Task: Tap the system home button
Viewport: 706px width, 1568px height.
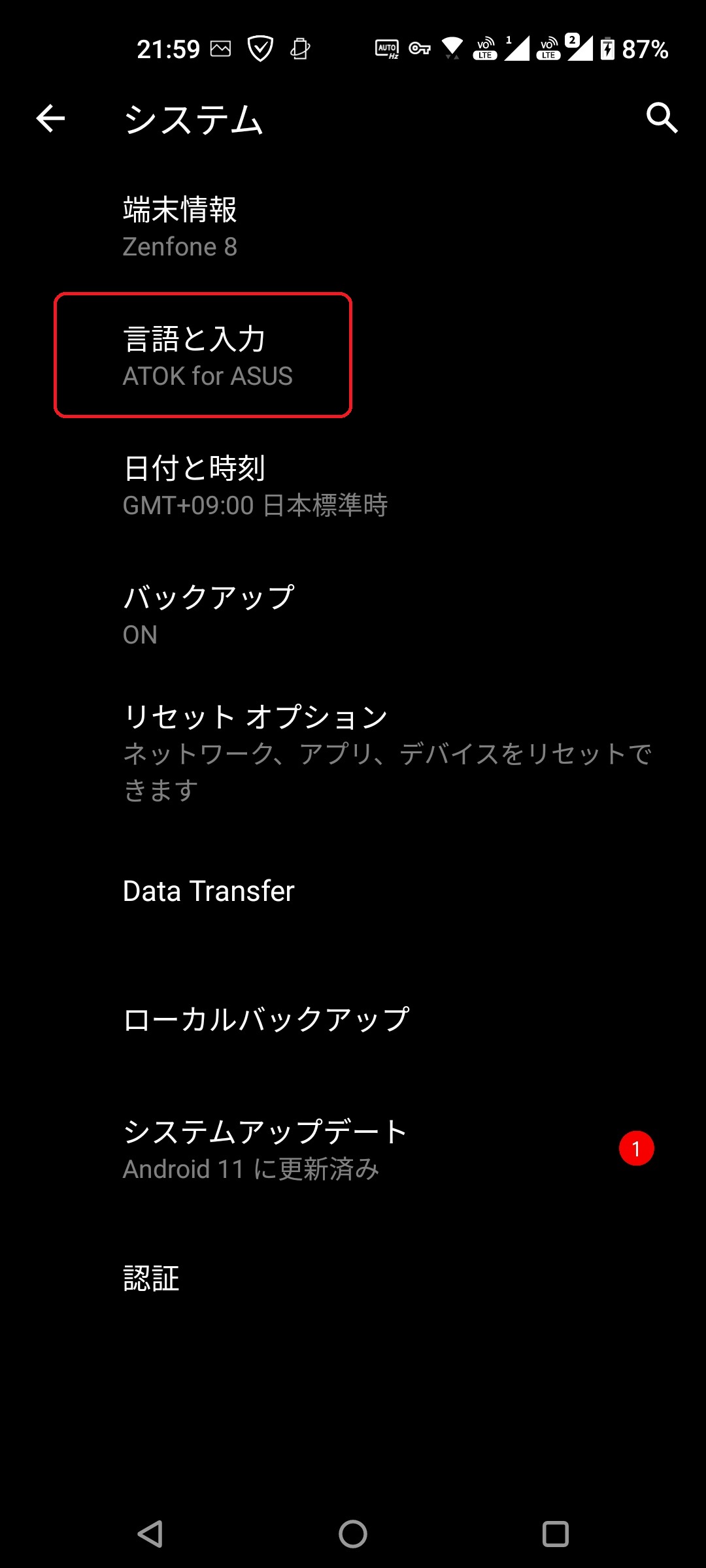Action: click(353, 1533)
